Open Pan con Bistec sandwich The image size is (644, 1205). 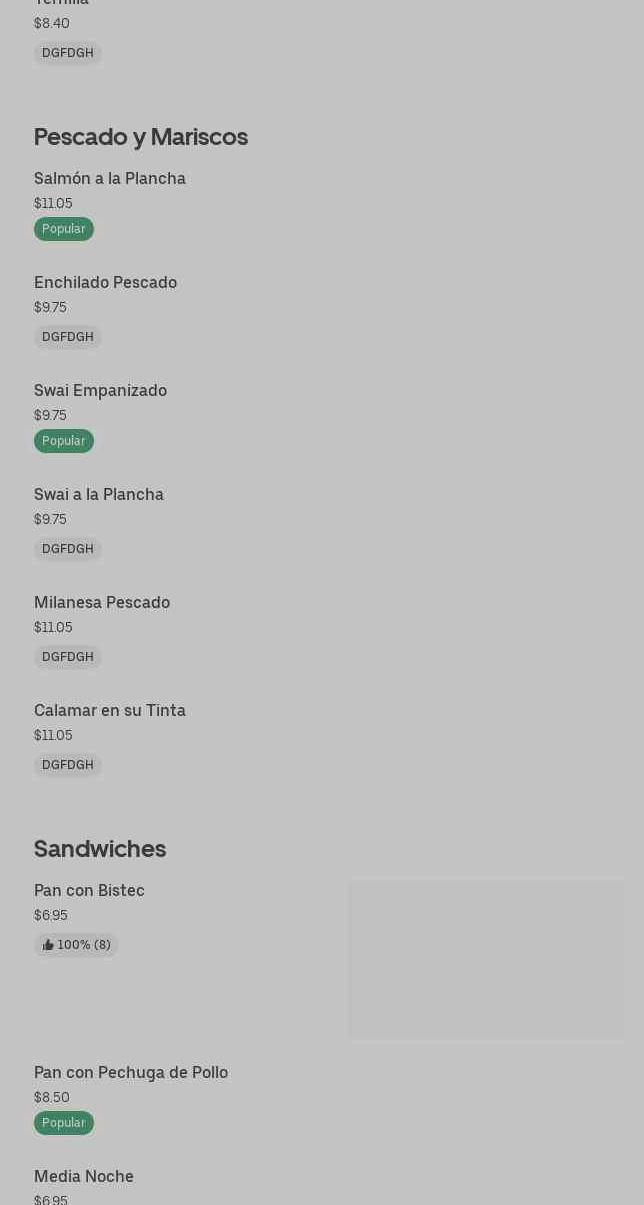coord(90,891)
